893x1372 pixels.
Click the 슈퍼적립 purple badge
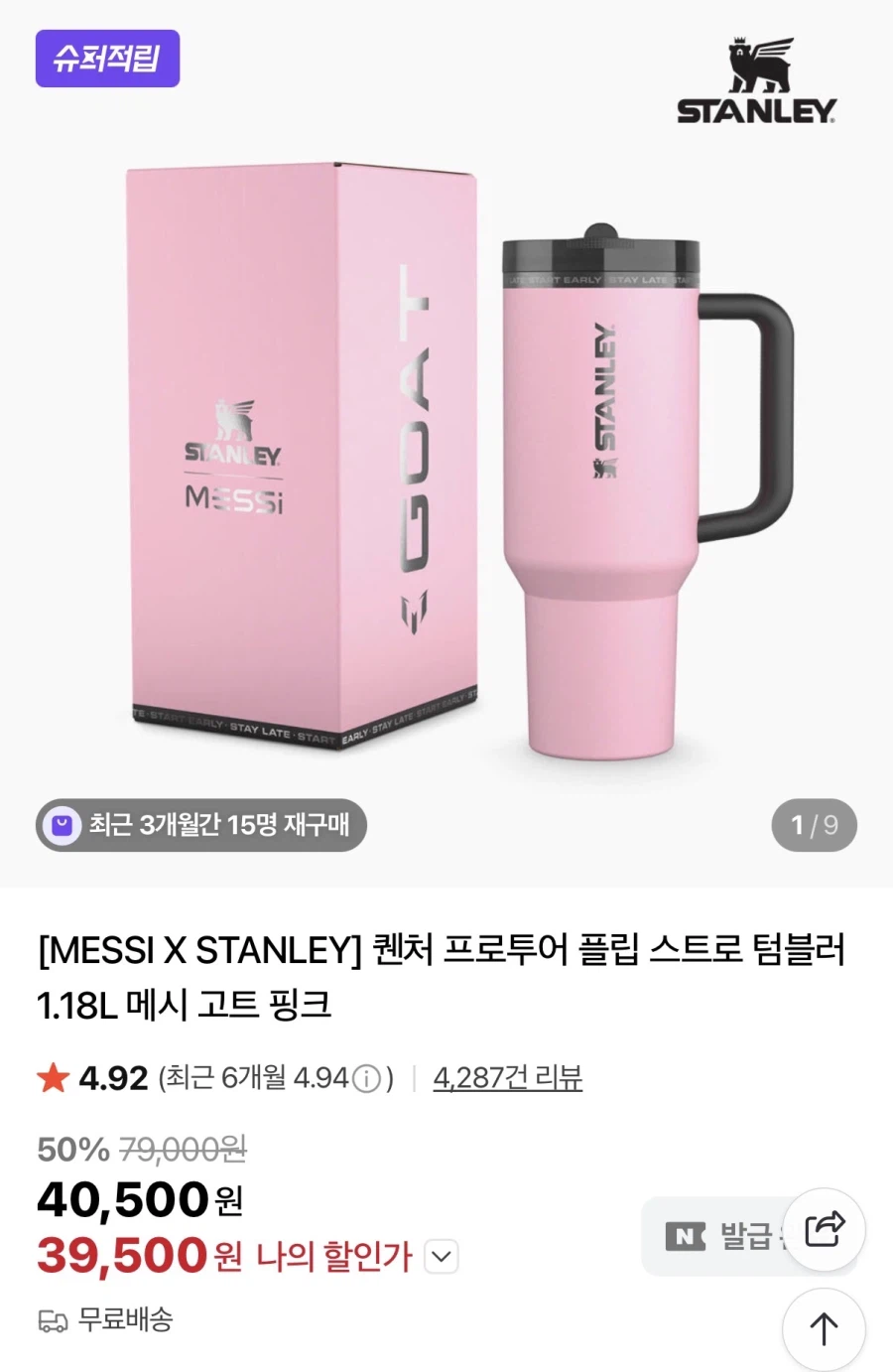point(107,60)
